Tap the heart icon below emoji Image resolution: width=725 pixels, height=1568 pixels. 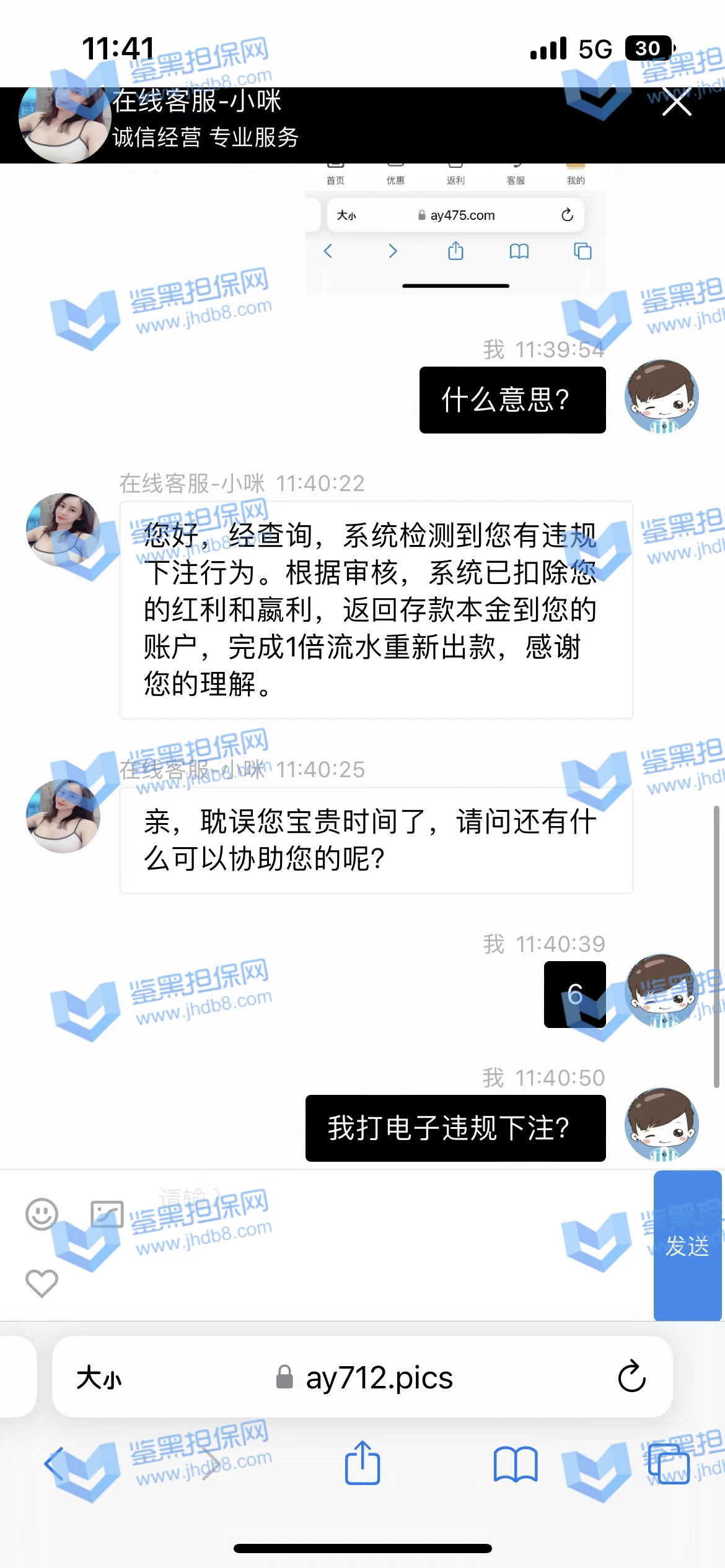click(x=42, y=1283)
